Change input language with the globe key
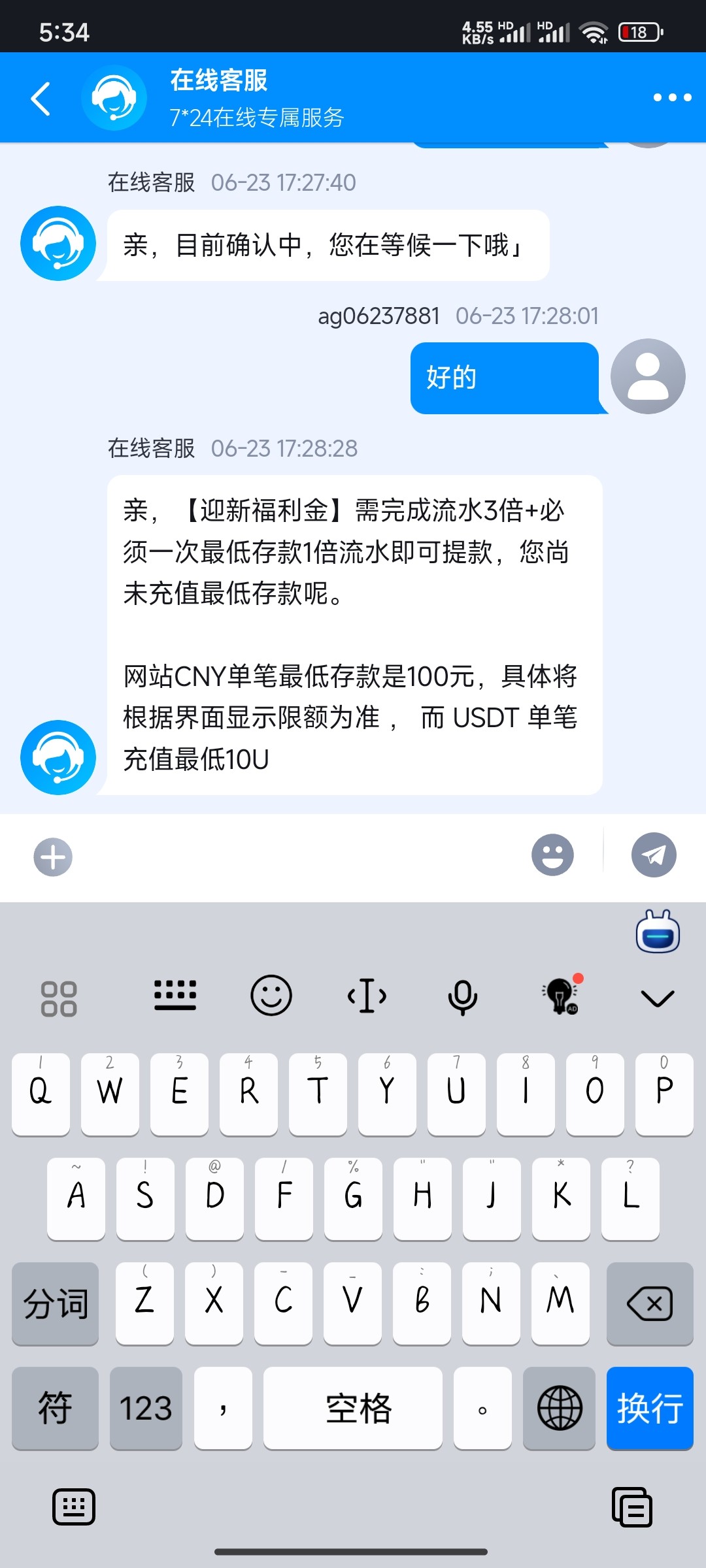Screen dimensions: 706x1568 tap(559, 1408)
